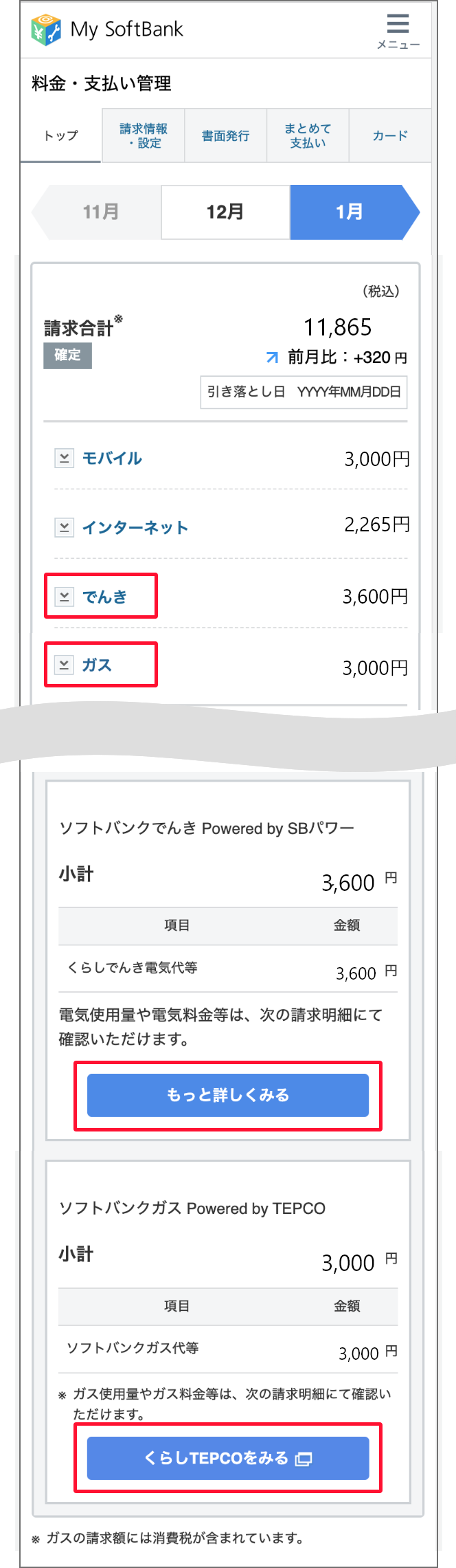This screenshot has height=1568, width=456.
Task: Open the まとめて支払い tab
Action: [308, 135]
